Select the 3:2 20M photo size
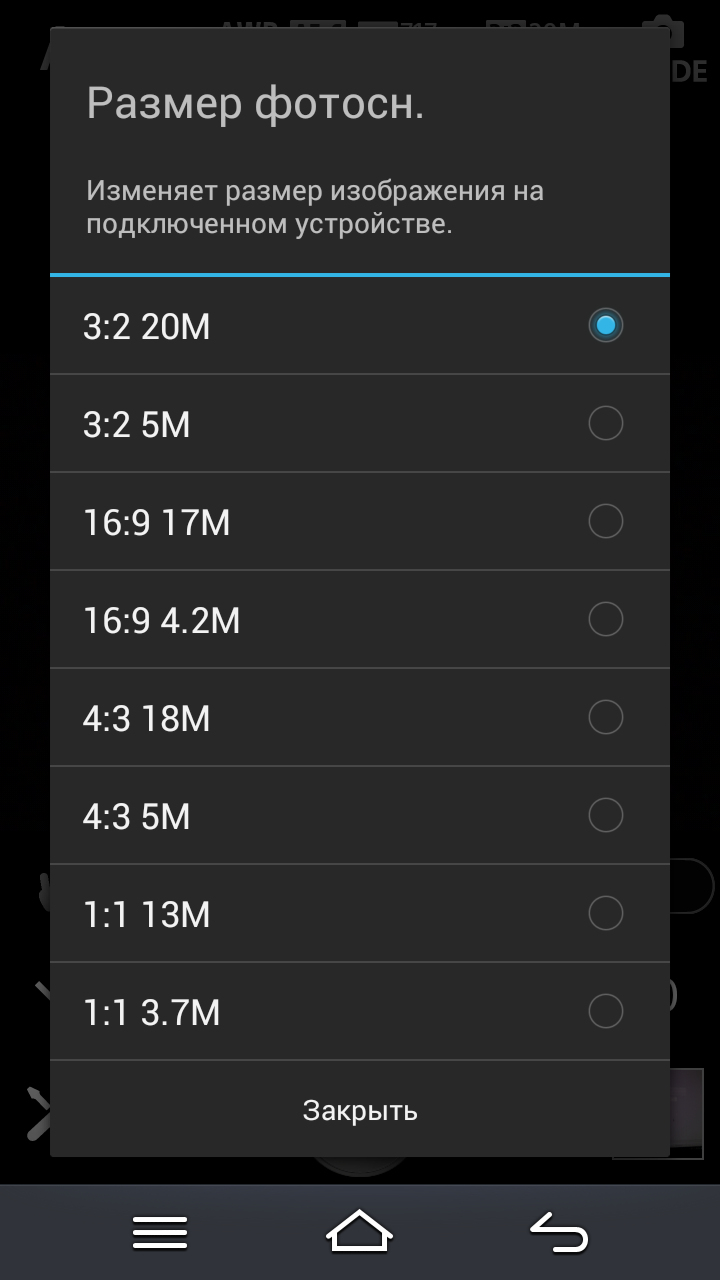 [360, 326]
